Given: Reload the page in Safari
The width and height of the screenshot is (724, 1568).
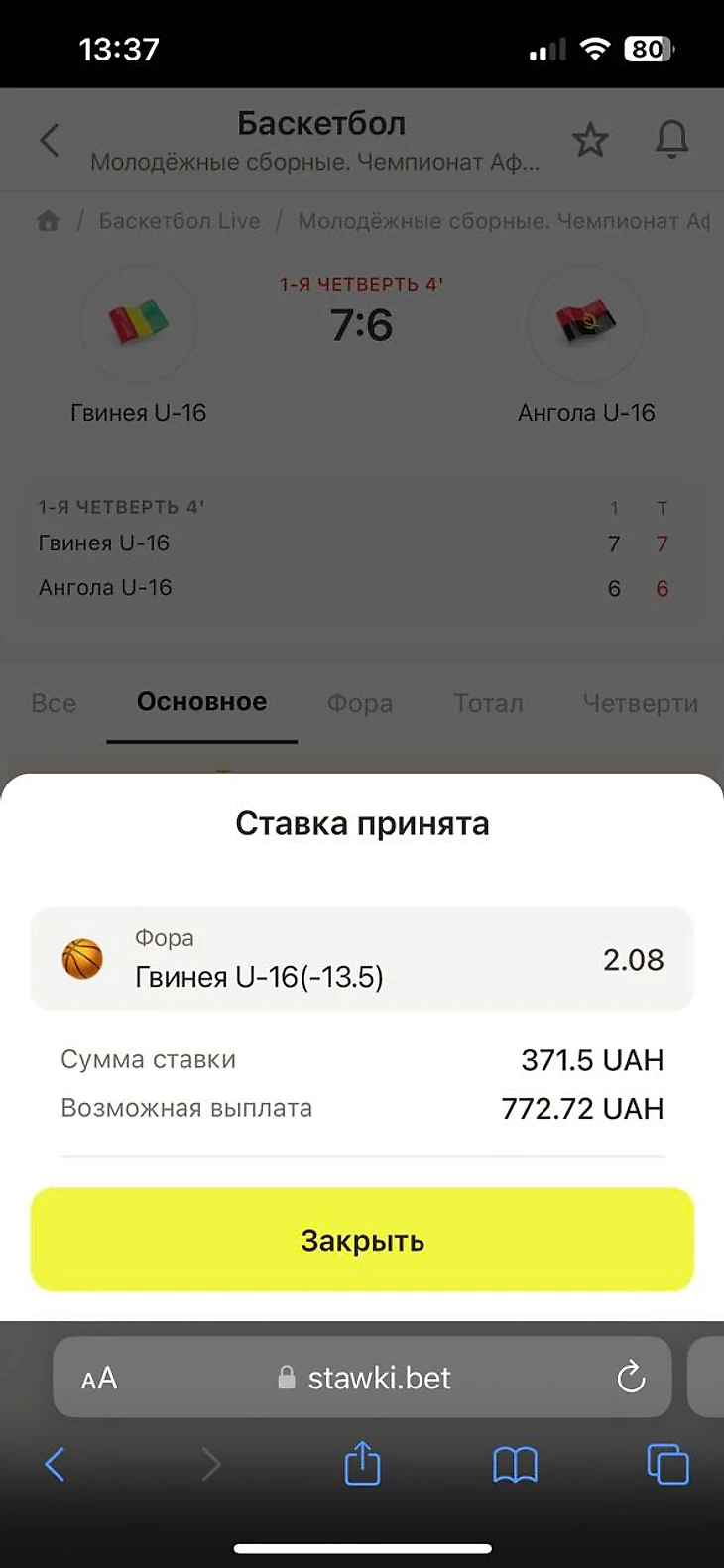Looking at the screenshot, I should [631, 1377].
